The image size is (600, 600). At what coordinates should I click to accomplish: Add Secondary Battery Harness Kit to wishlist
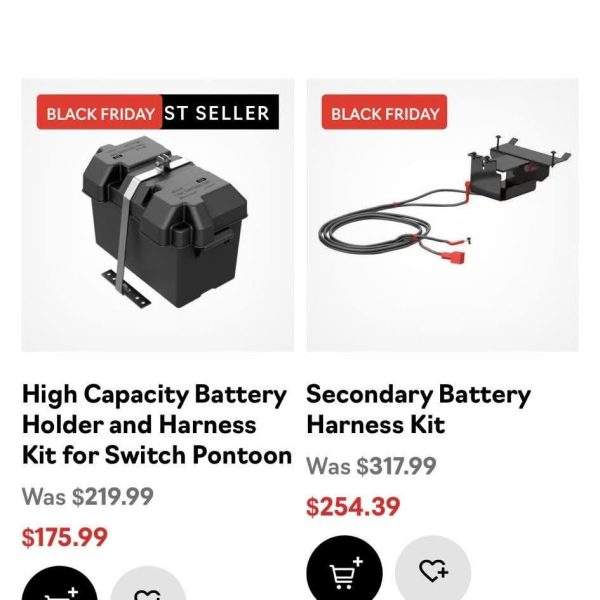coord(432,573)
